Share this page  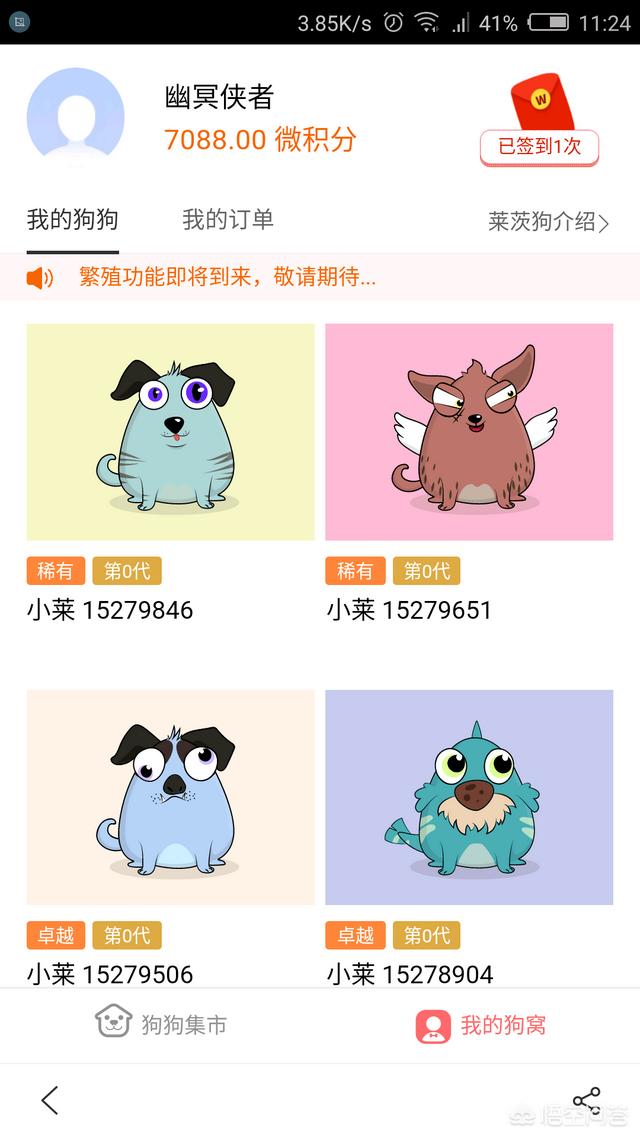pos(587,1101)
